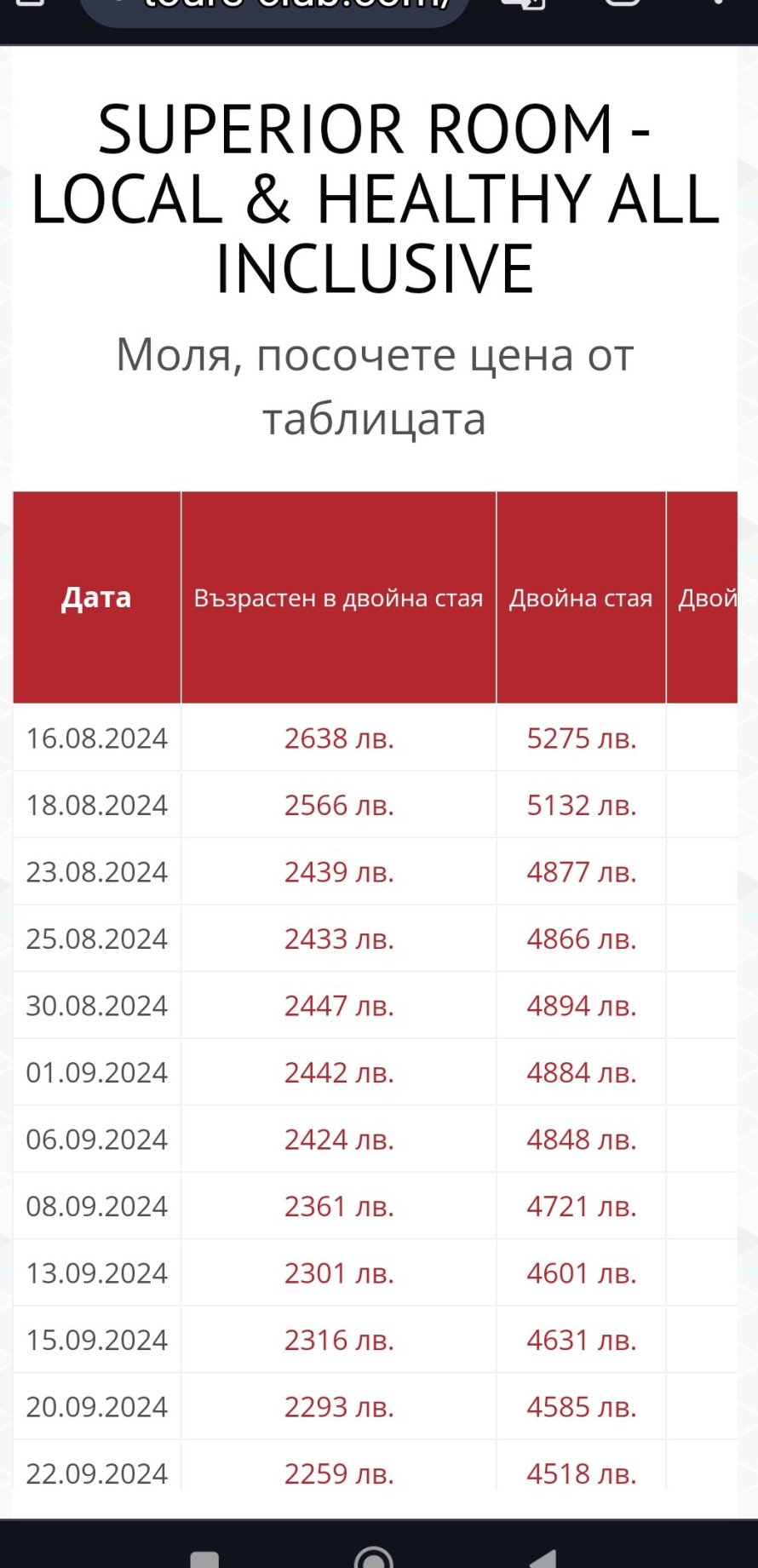The width and height of the screenshot is (758, 1568).
Task: Choose 5132 лв. double room price for 18.08.2024
Action: pos(581,805)
